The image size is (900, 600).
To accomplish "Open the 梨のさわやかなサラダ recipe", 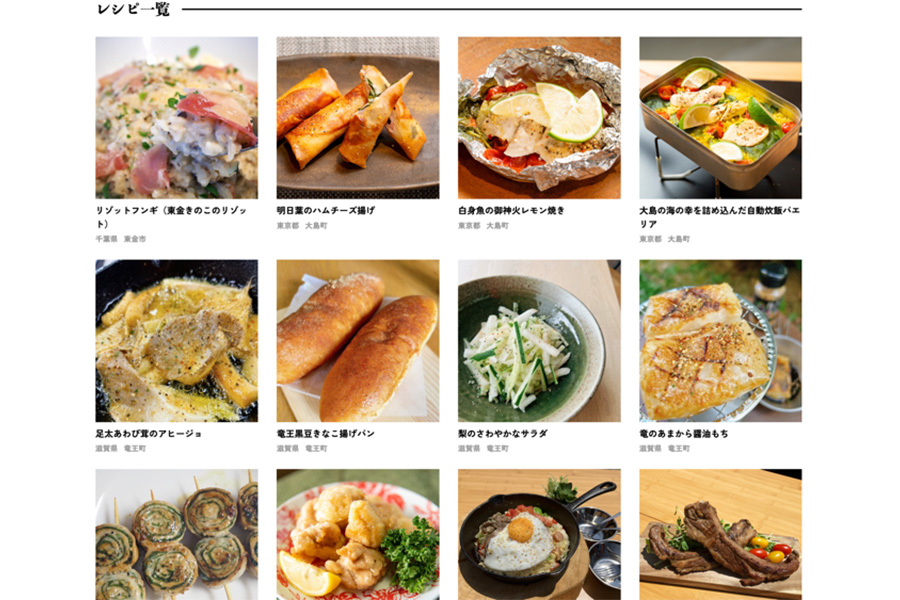I will point(539,341).
